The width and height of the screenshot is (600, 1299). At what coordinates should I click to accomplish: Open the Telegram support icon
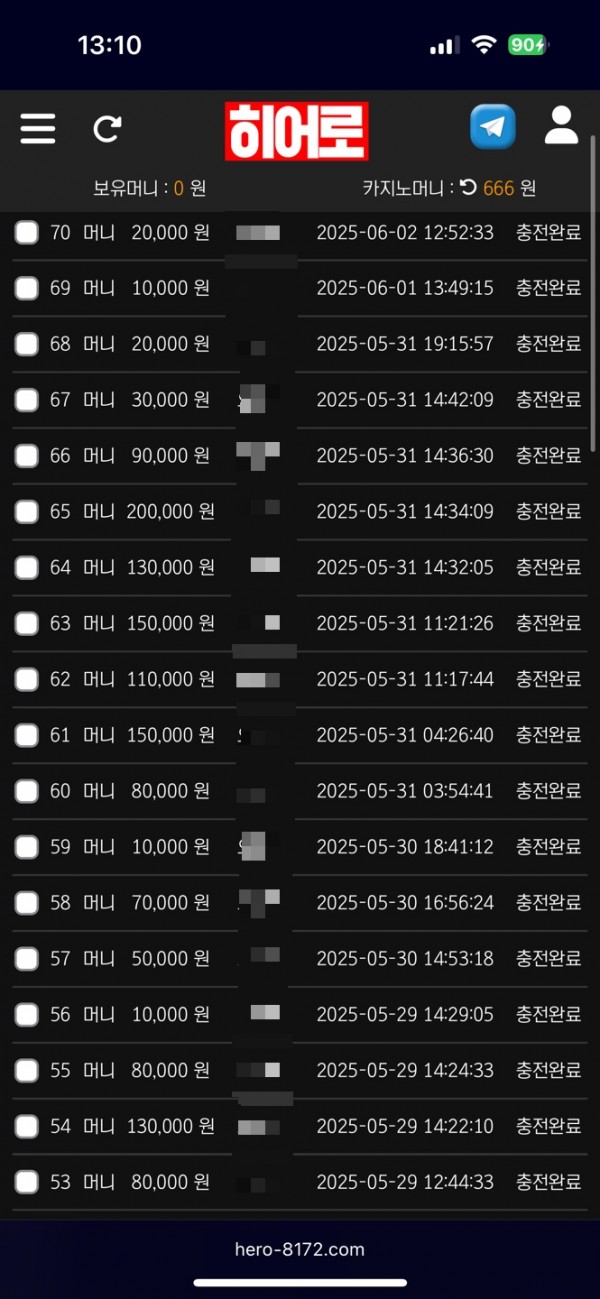coord(493,127)
